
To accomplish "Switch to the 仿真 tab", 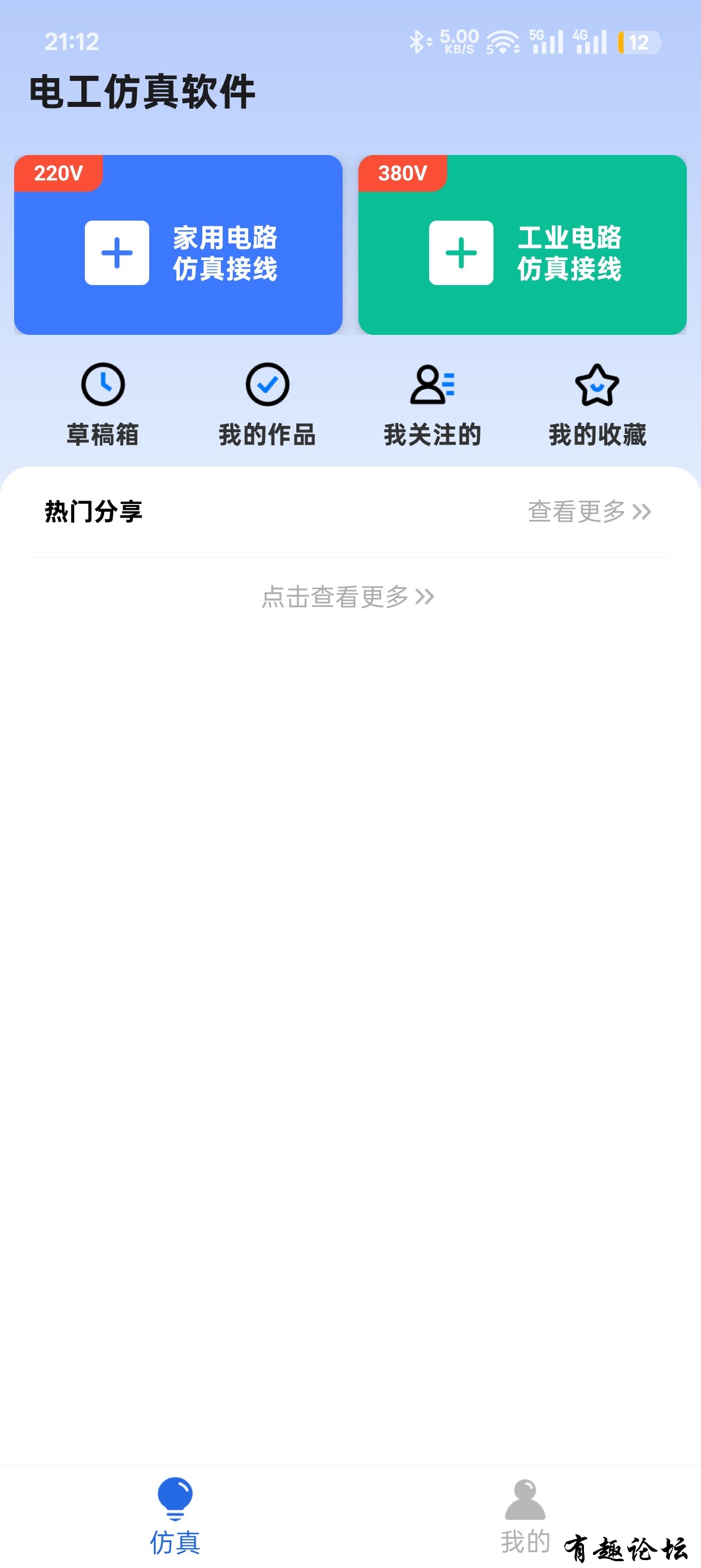I will click(x=175, y=1515).
